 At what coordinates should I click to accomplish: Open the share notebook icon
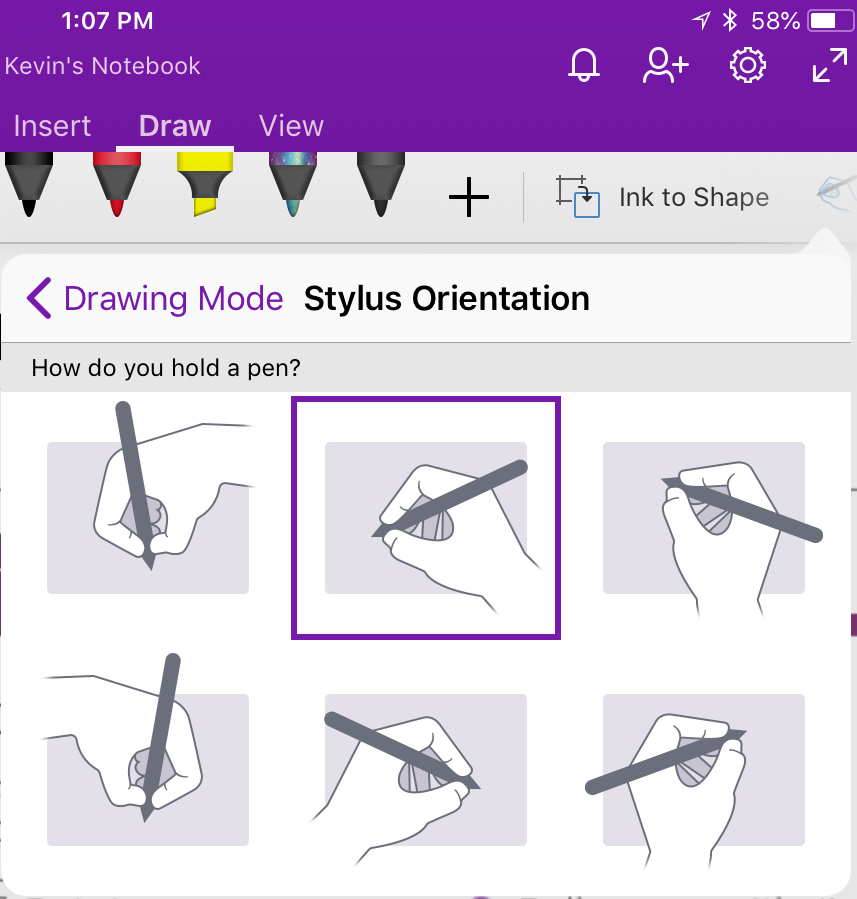click(x=665, y=66)
